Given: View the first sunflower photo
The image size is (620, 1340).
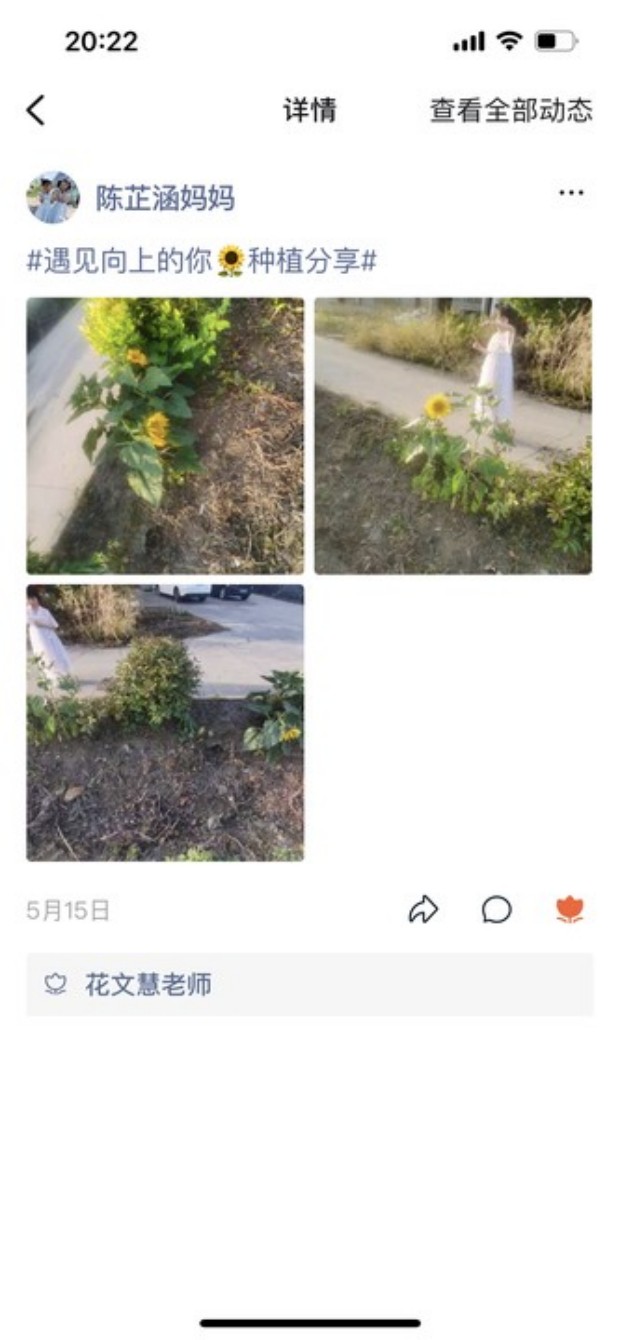Looking at the screenshot, I should [165, 435].
